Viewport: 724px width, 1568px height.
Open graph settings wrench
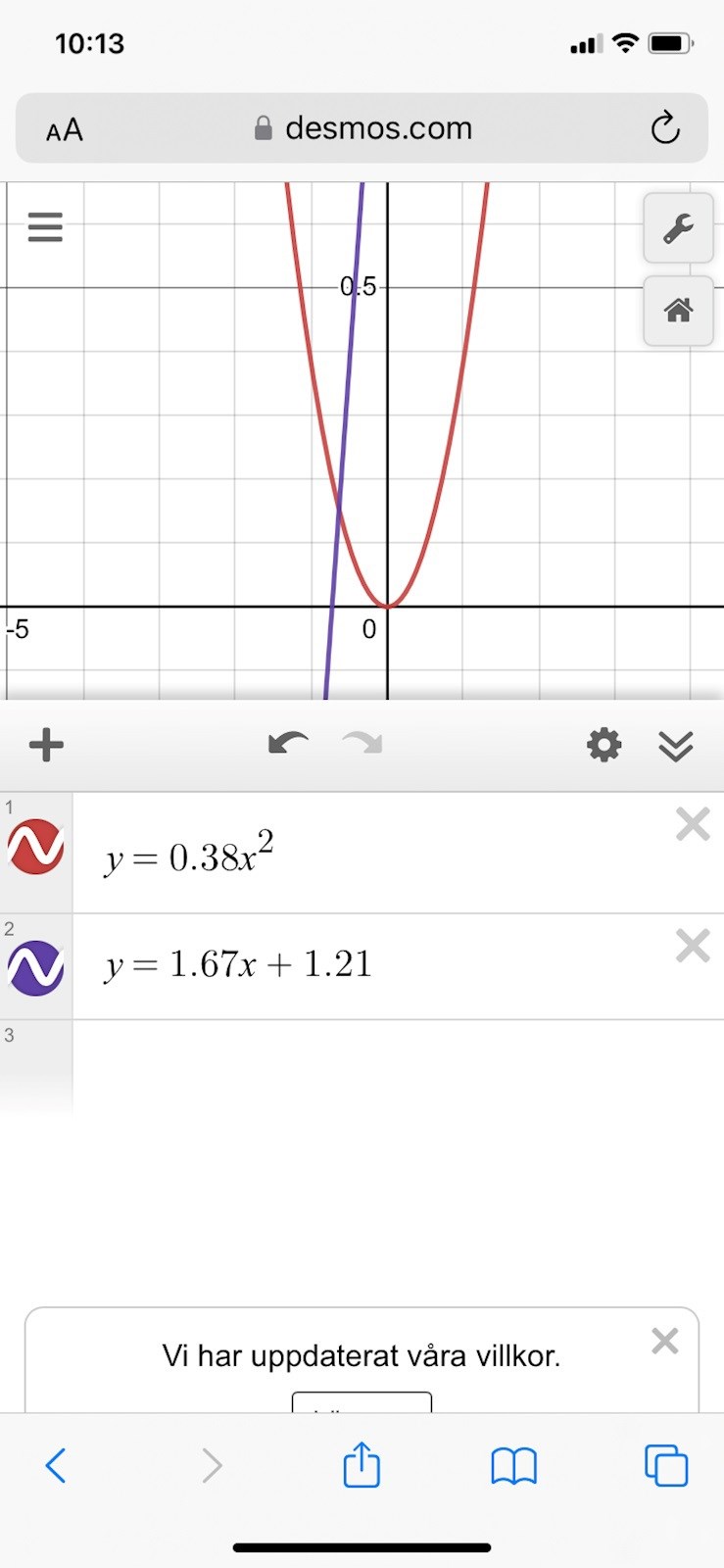coord(678,228)
